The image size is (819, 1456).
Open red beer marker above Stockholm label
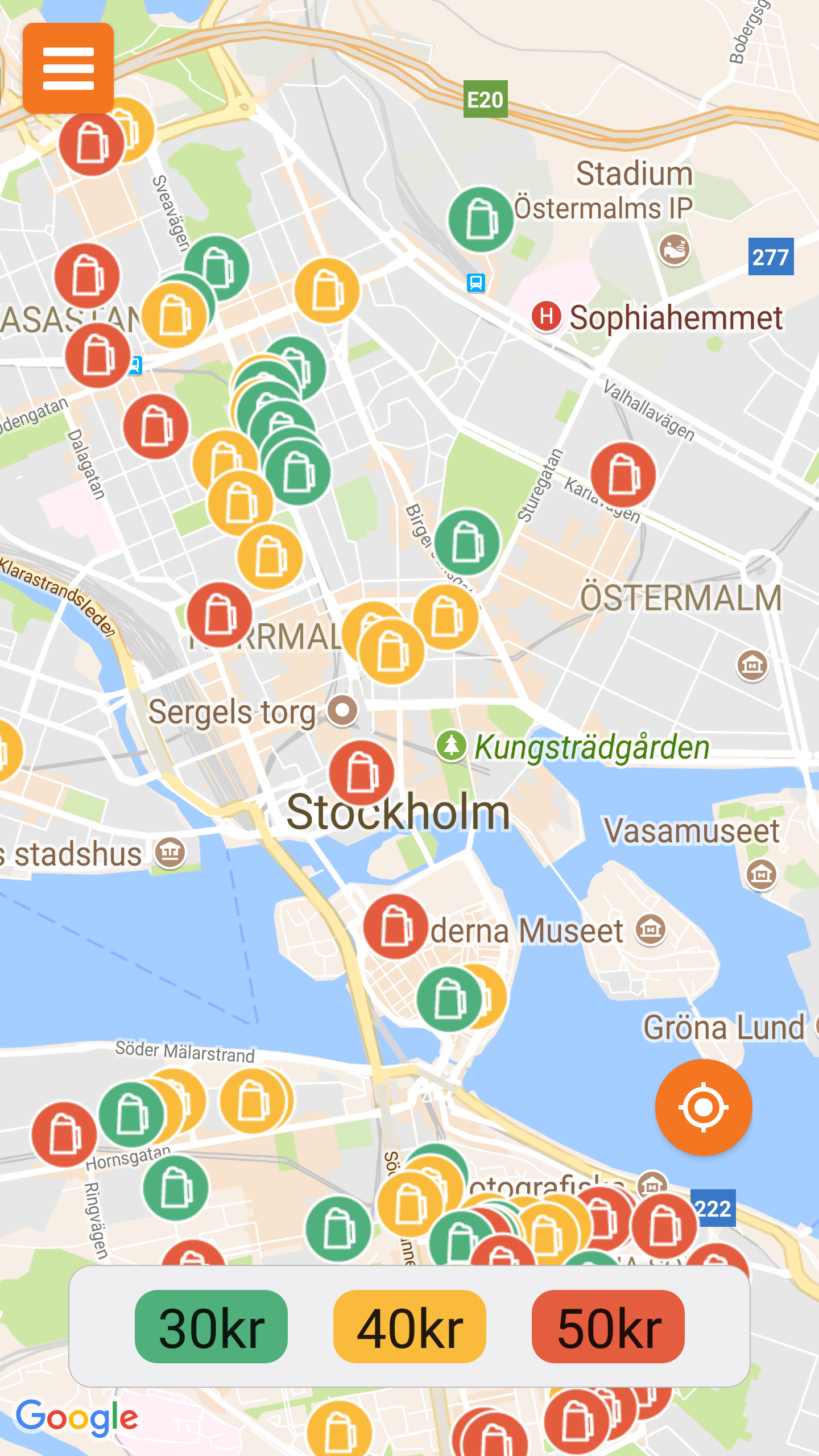tap(362, 773)
